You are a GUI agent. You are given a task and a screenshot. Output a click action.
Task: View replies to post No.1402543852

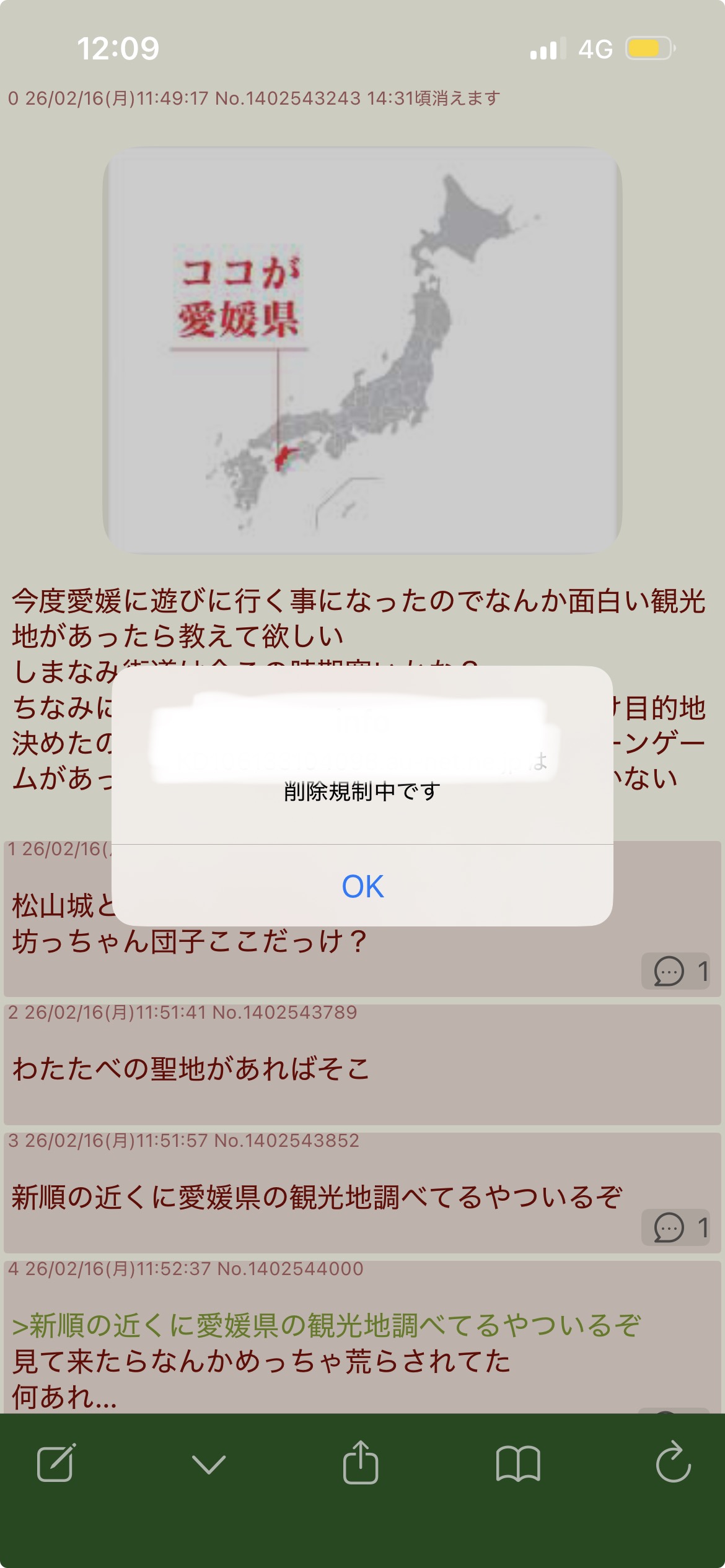(x=677, y=1227)
